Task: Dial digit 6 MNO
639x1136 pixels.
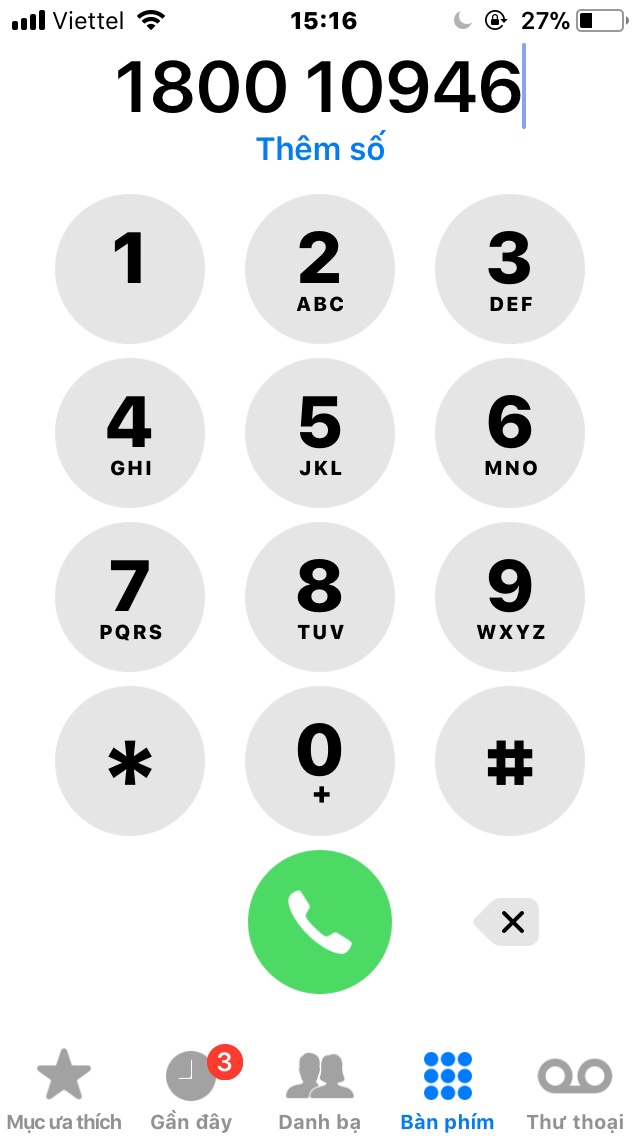Action: 510,433
